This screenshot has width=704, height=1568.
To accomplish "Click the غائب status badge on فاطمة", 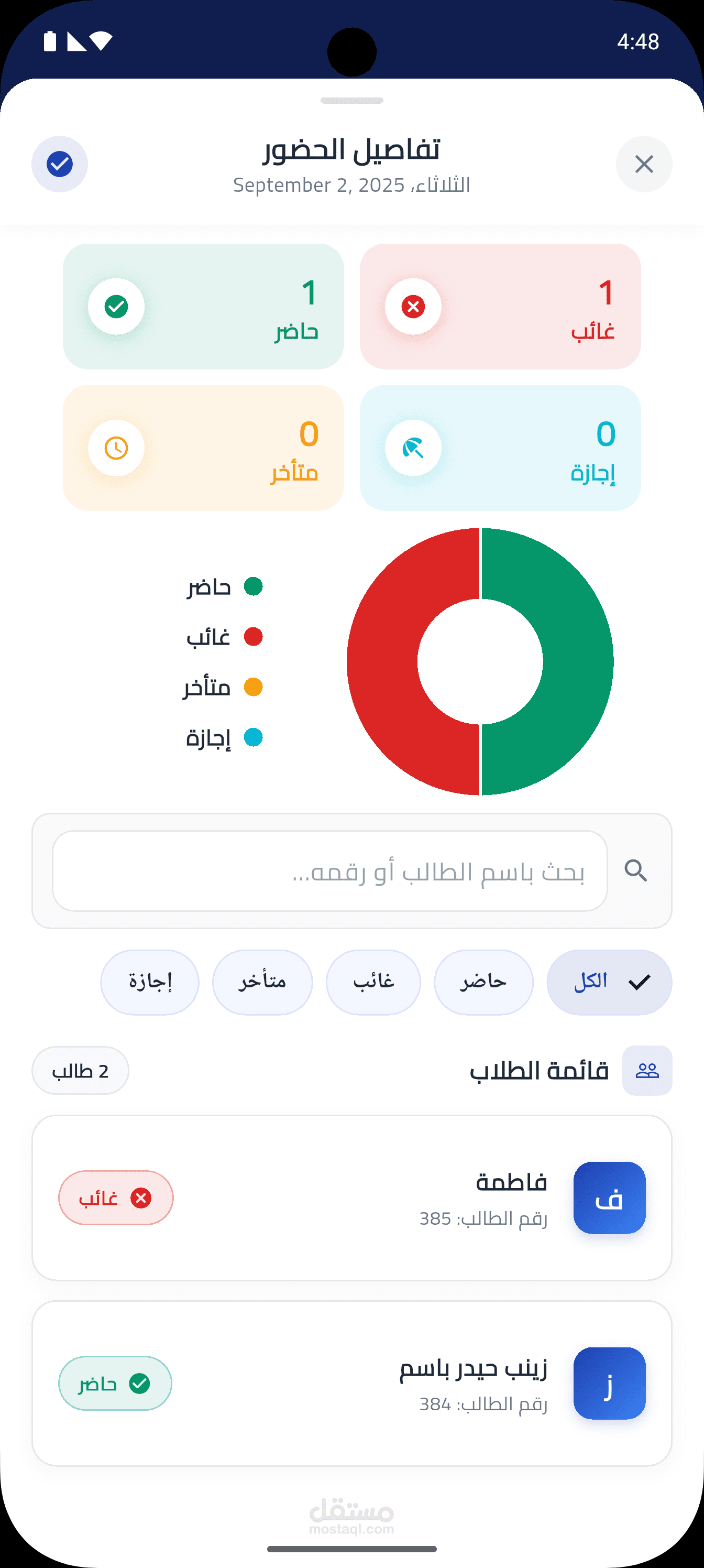I will click(x=116, y=1196).
